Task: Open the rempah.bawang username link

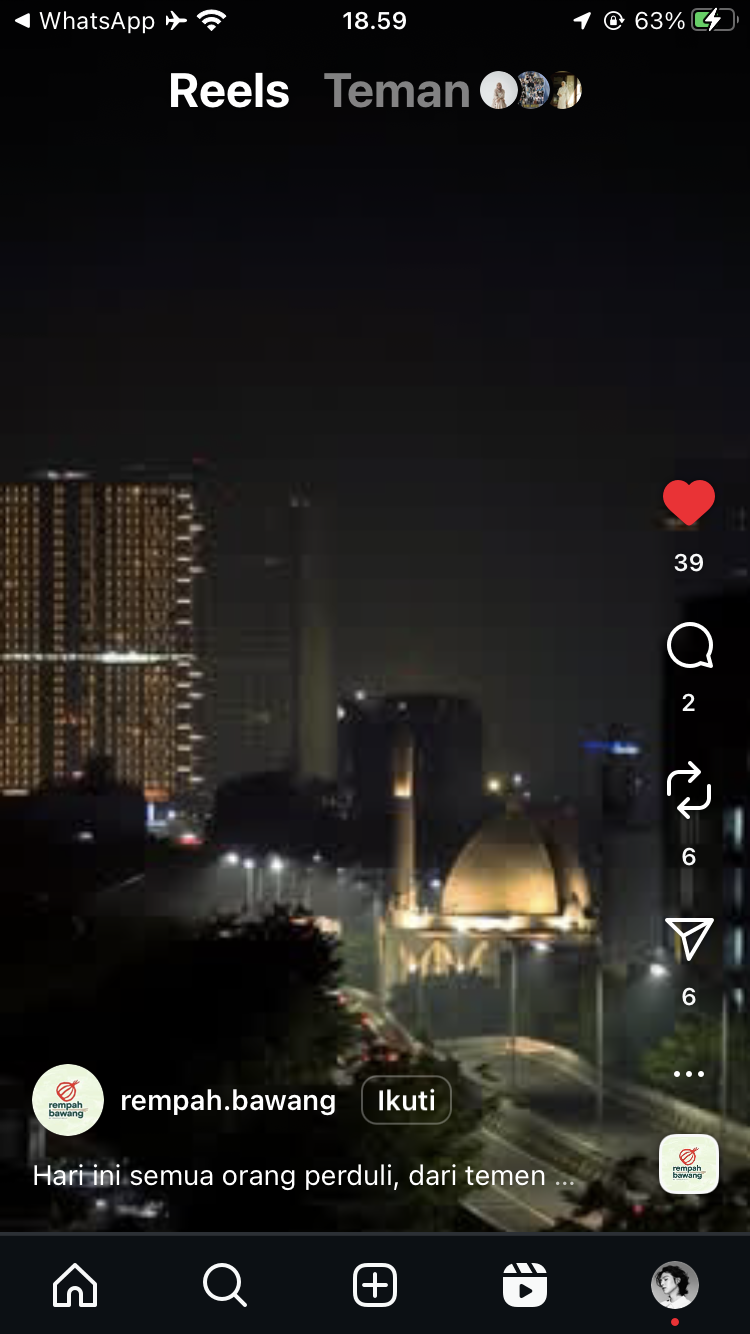Action: coord(228,1101)
